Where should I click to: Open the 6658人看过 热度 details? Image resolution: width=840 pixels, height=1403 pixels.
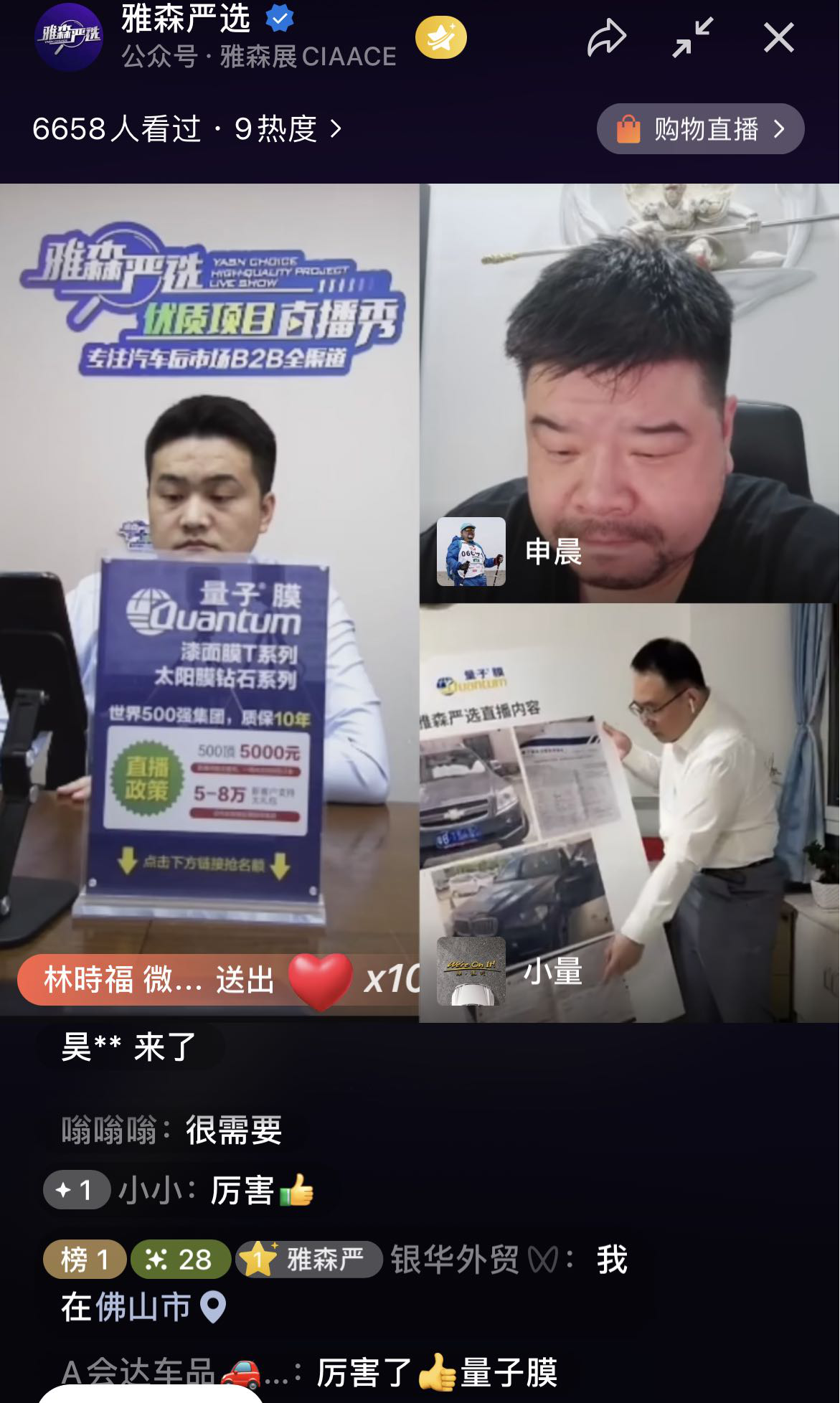[x=187, y=129]
